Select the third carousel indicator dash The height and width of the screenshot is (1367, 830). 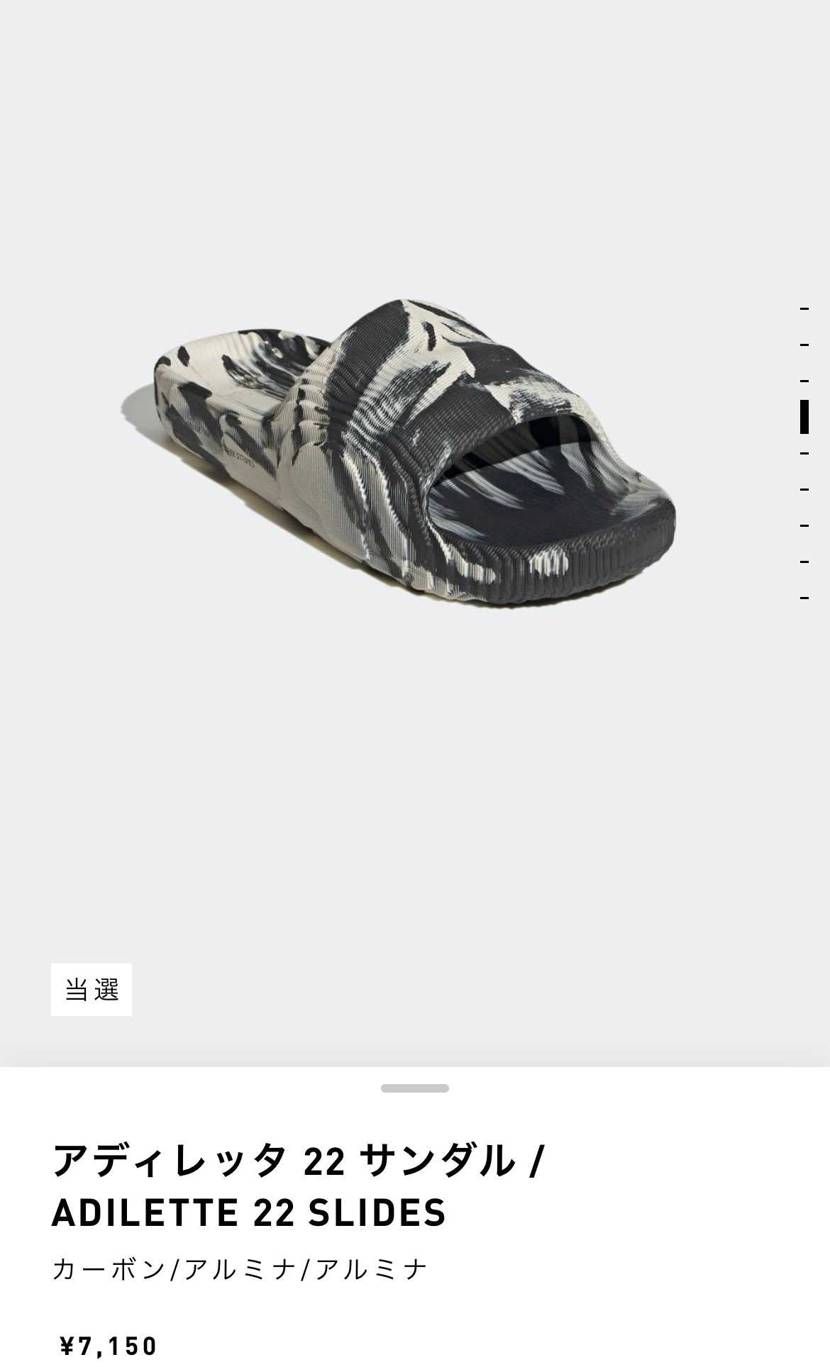804,380
